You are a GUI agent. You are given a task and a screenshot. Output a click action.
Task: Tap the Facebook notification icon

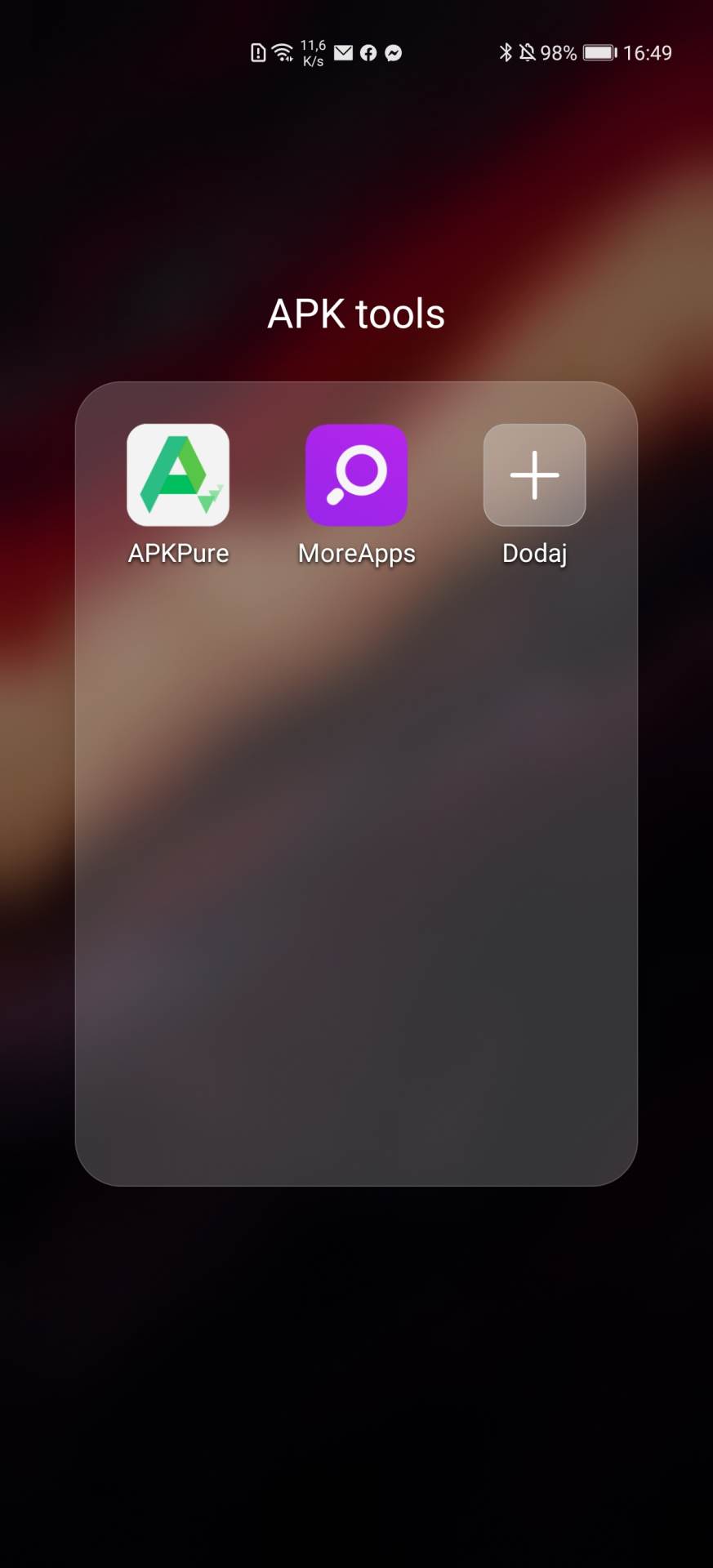tap(370, 51)
